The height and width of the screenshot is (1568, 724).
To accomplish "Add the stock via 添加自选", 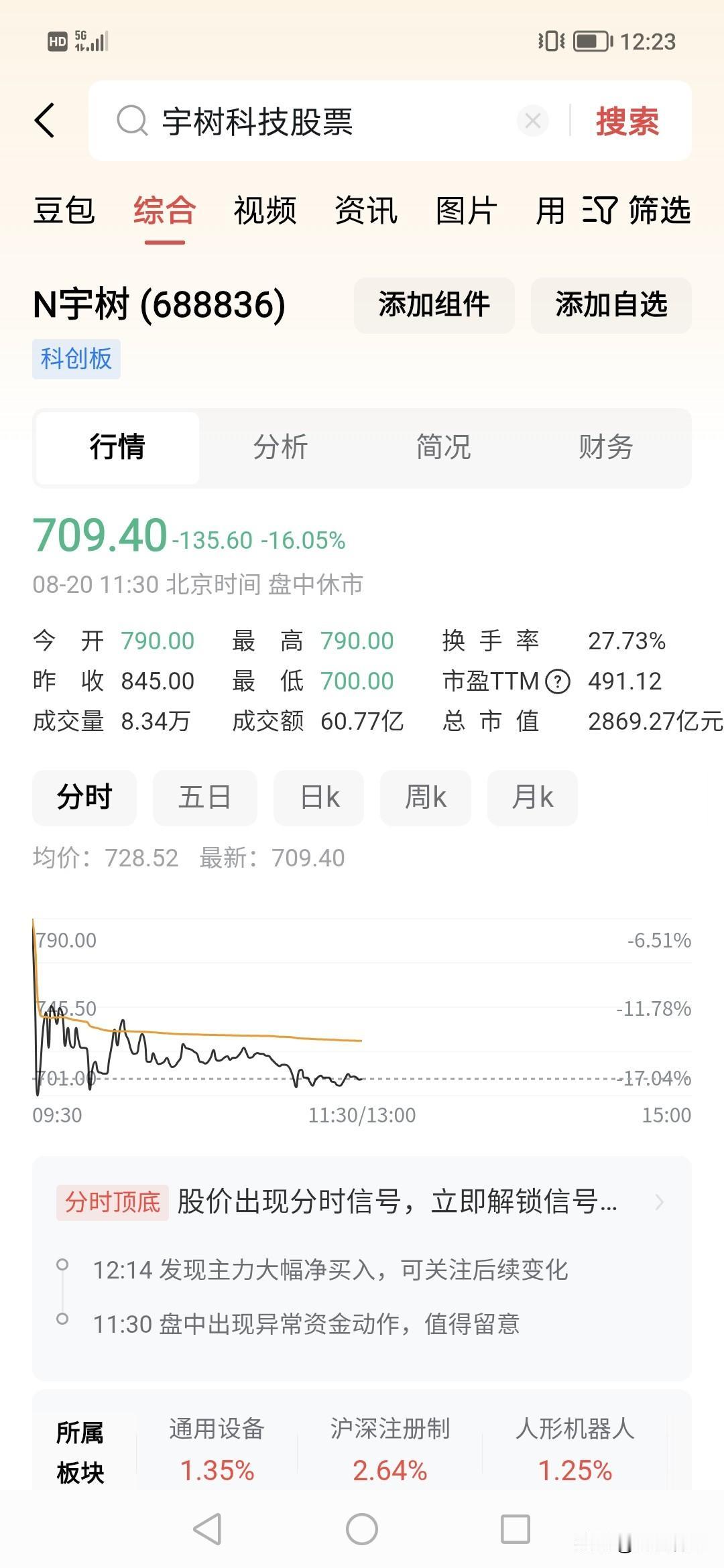I will coord(611,305).
